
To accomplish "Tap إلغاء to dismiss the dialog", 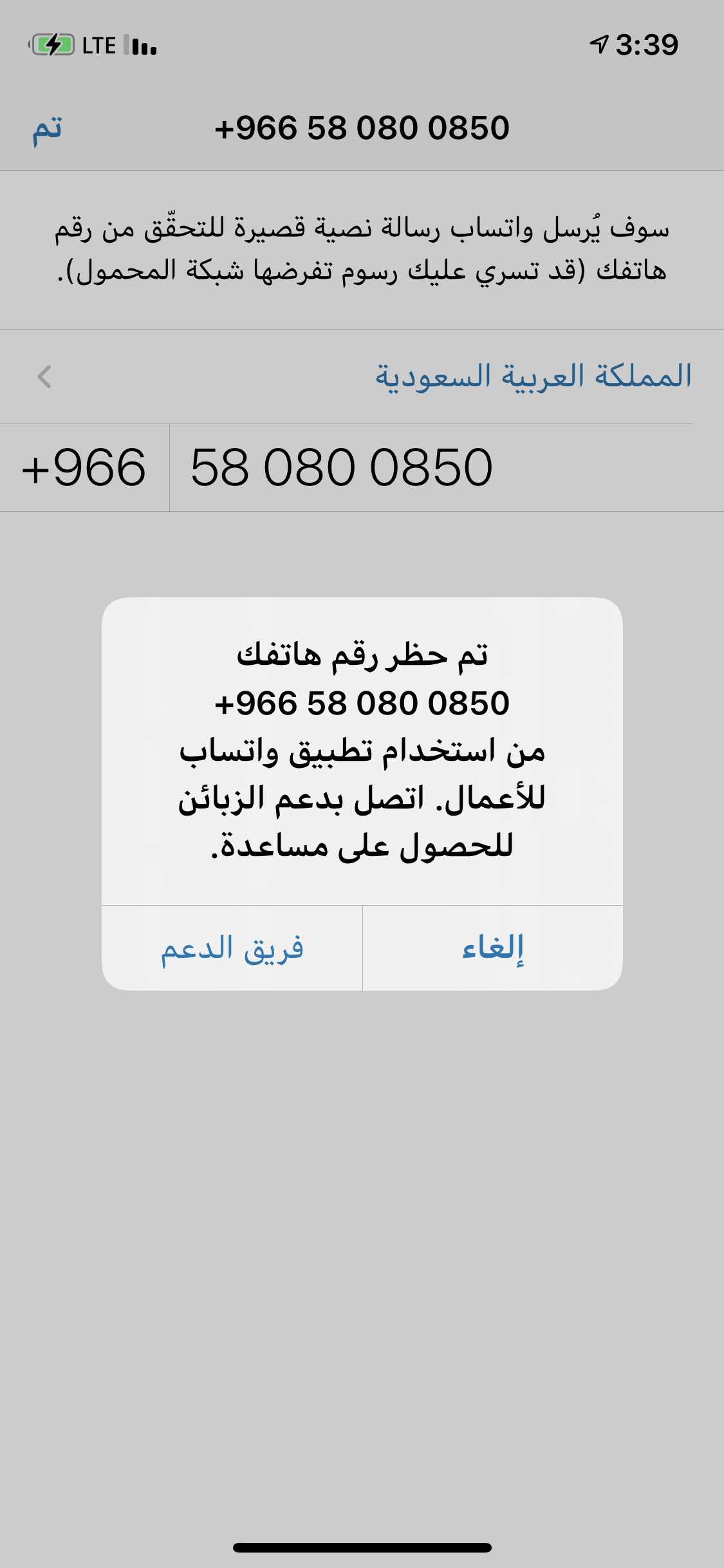I will (493, 947).
